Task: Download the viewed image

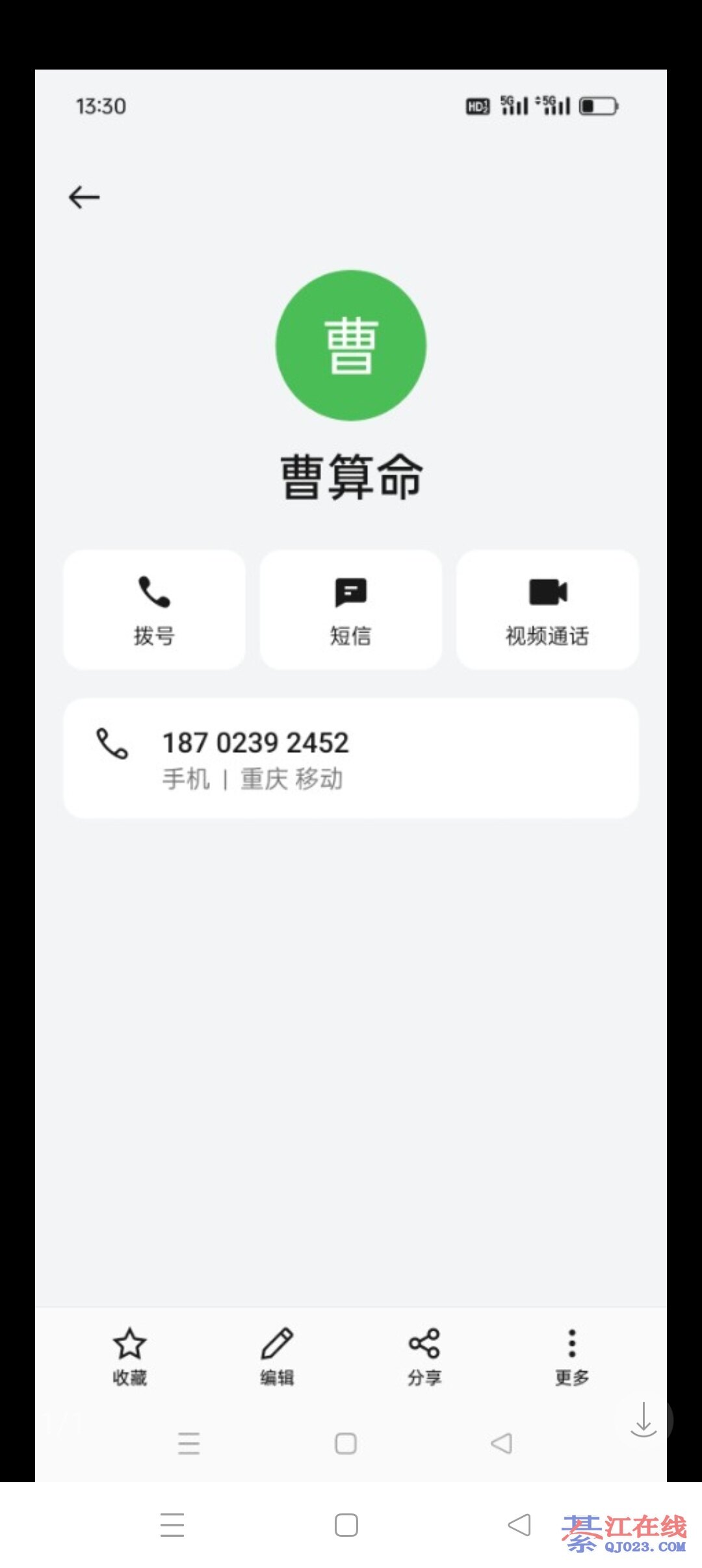Action: (x=643, y=1420)
